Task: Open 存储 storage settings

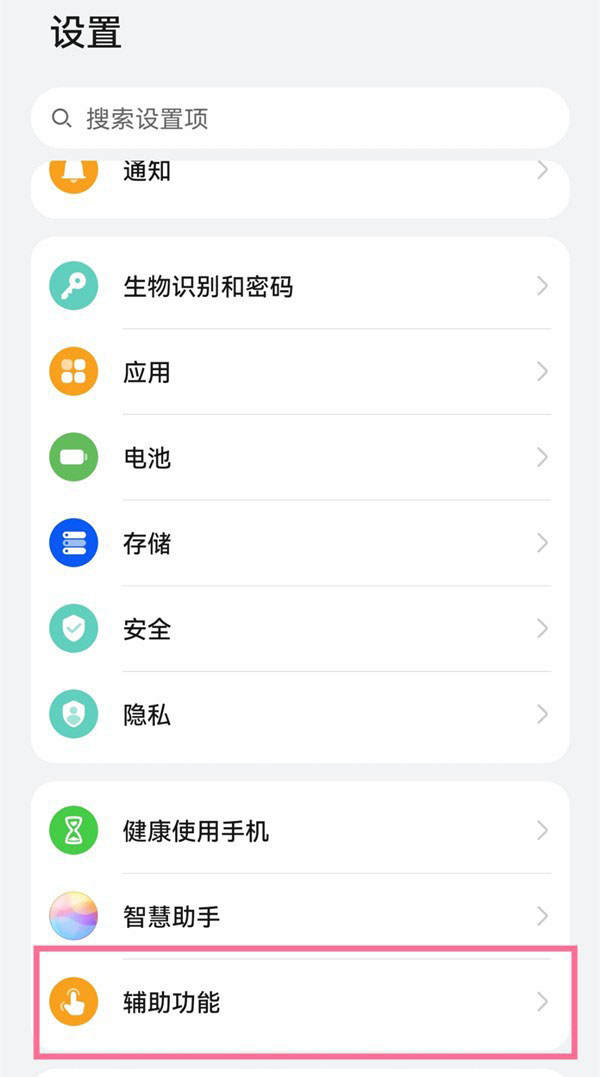Action: coord(300,543)
